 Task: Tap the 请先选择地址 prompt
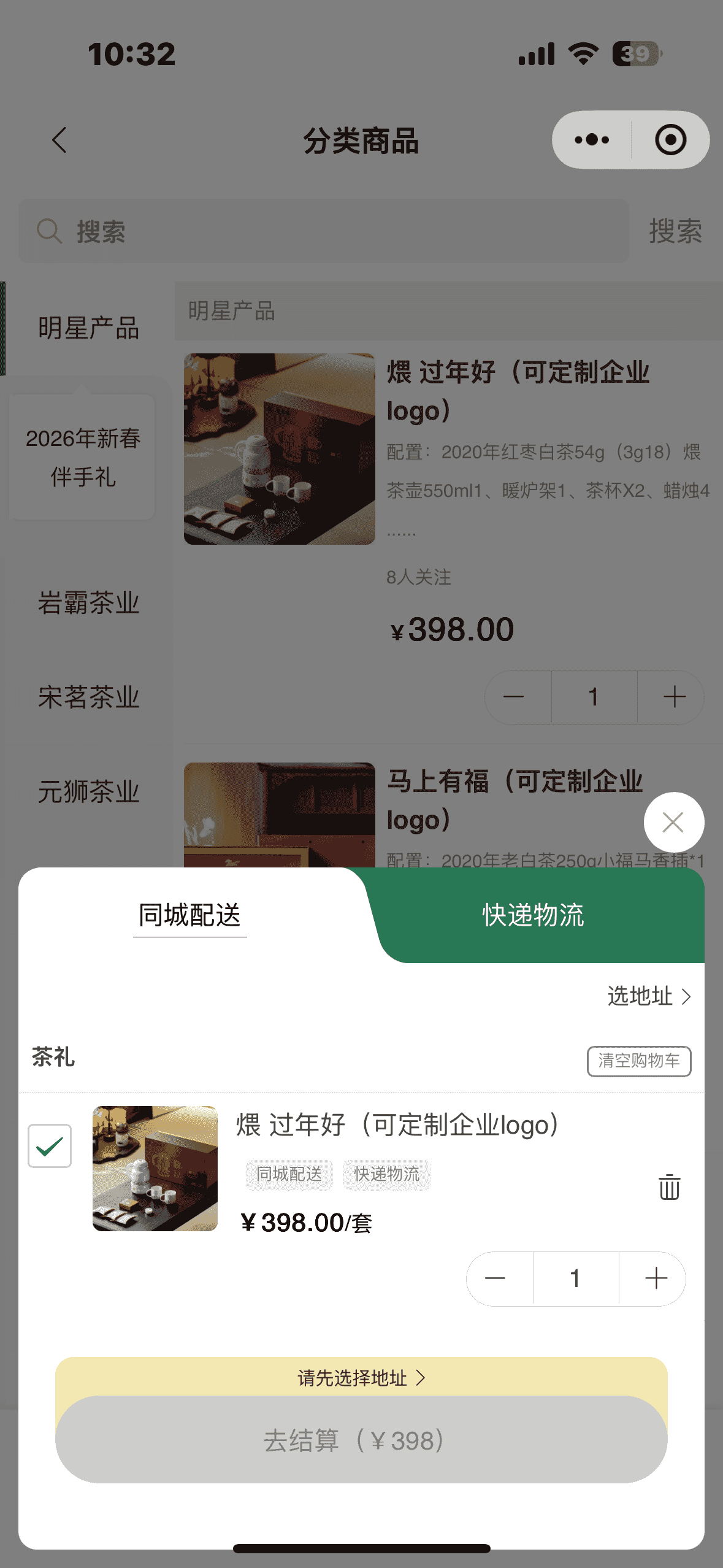361,1378
